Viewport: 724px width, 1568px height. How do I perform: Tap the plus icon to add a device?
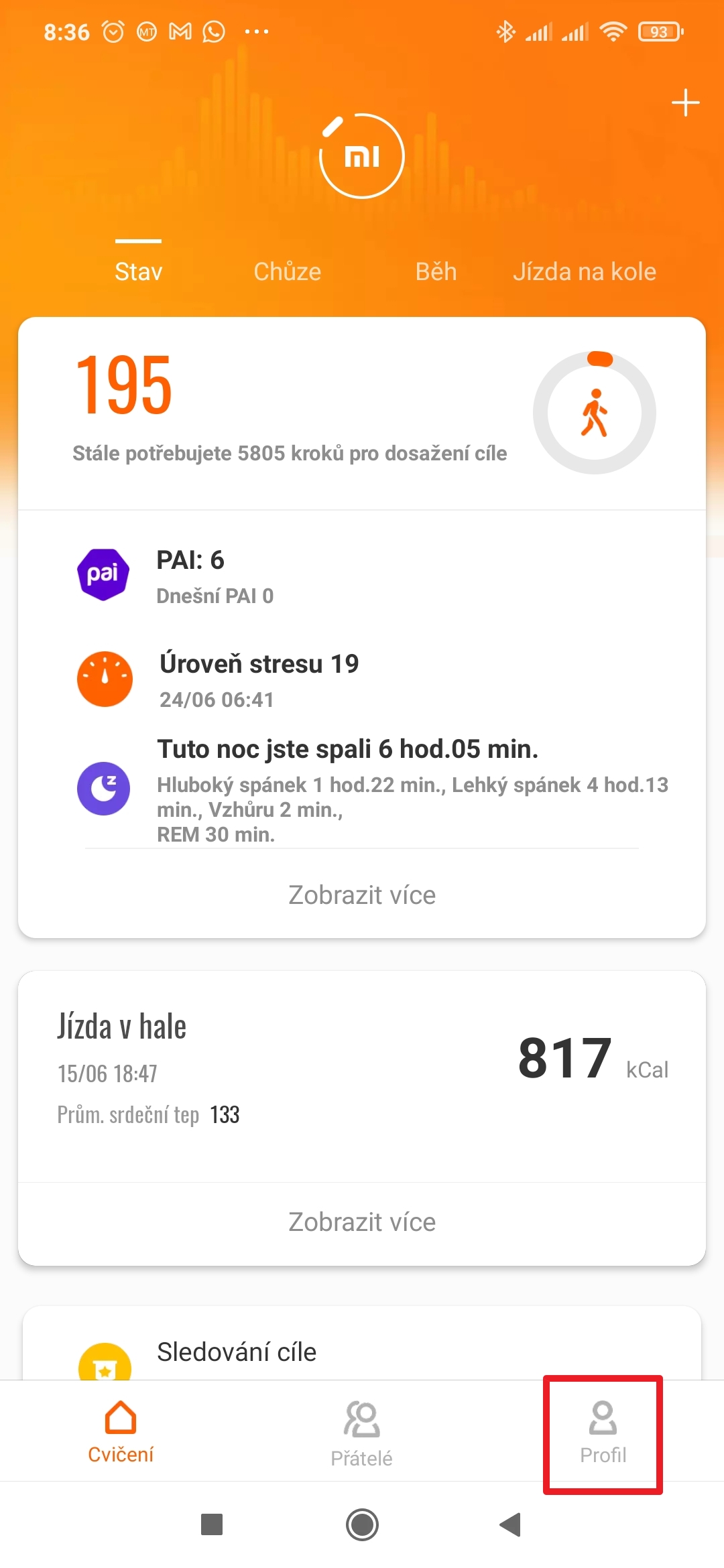[x=685, y=103]
